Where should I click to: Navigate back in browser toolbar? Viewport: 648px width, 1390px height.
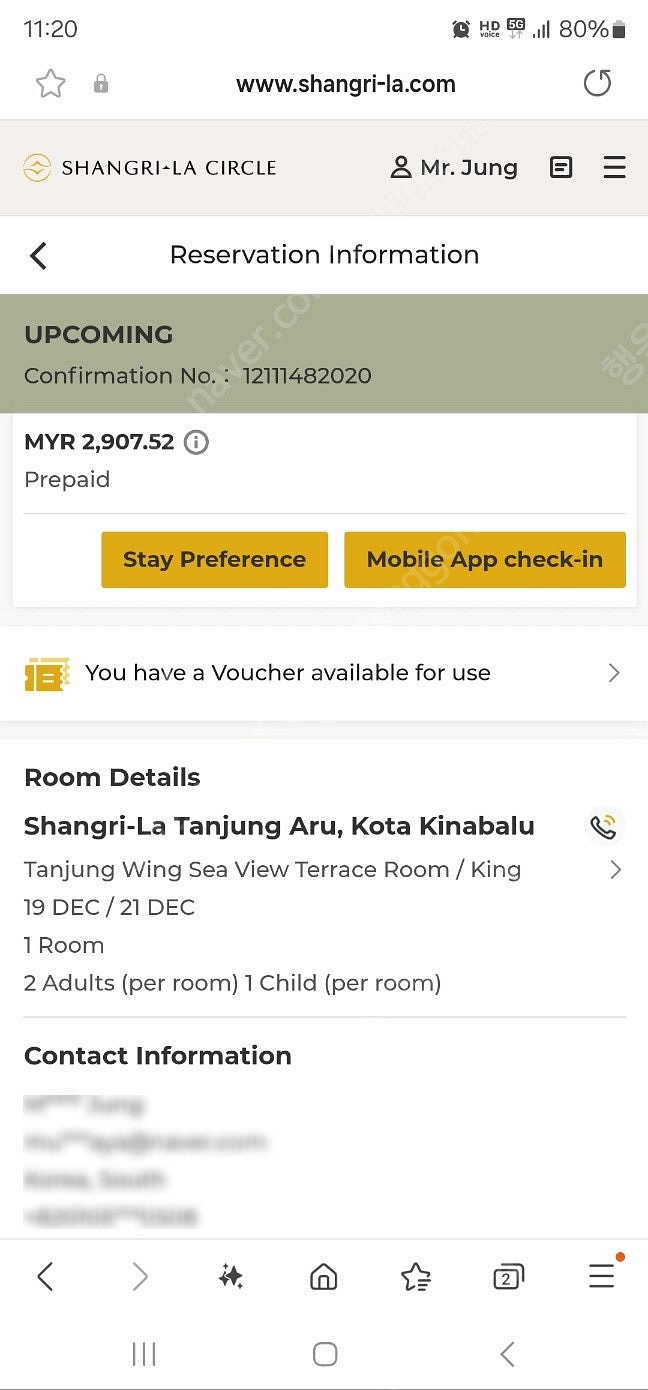(45, 1276)
